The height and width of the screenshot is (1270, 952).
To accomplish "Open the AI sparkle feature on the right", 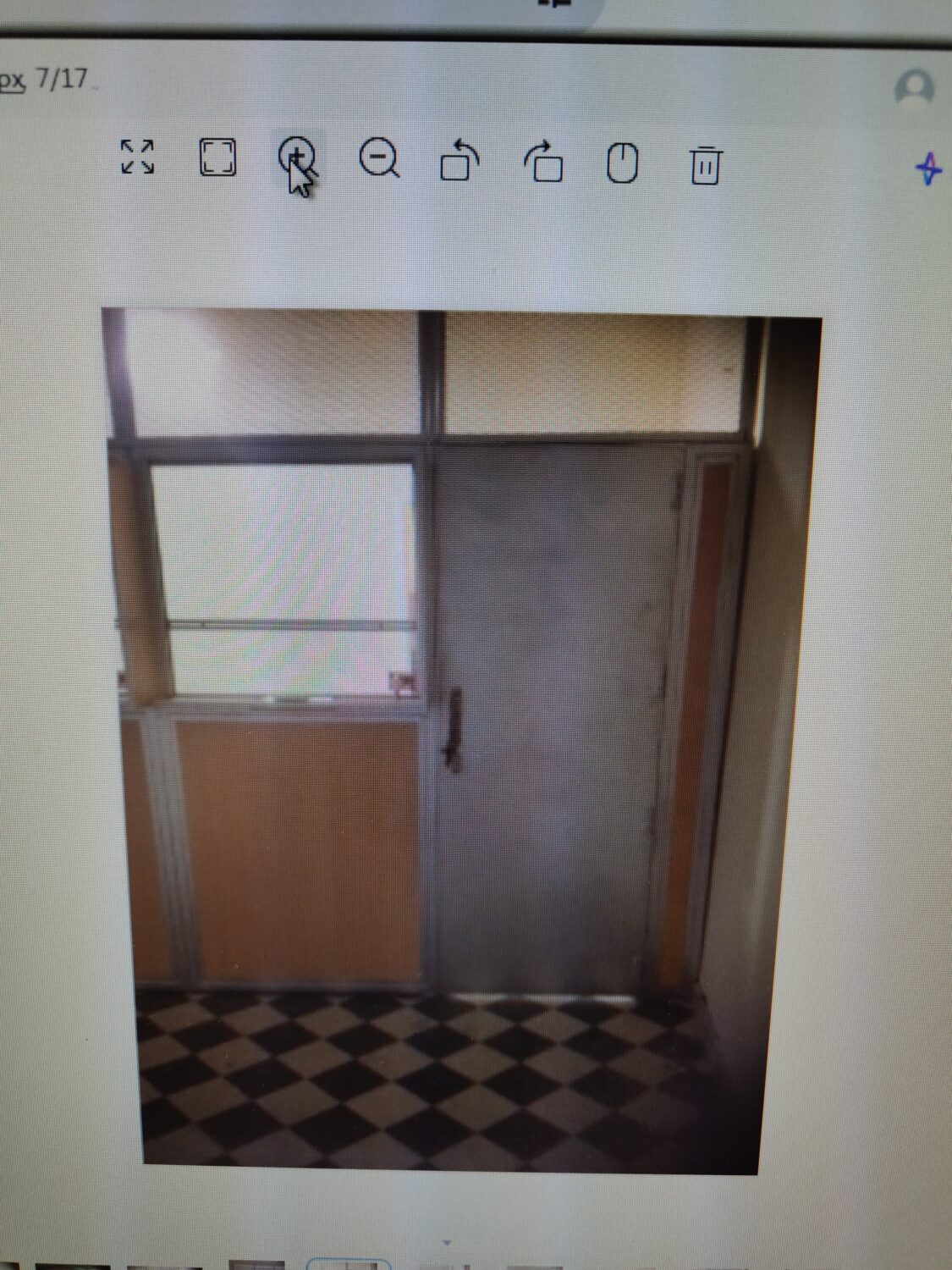I will point(928,168).
